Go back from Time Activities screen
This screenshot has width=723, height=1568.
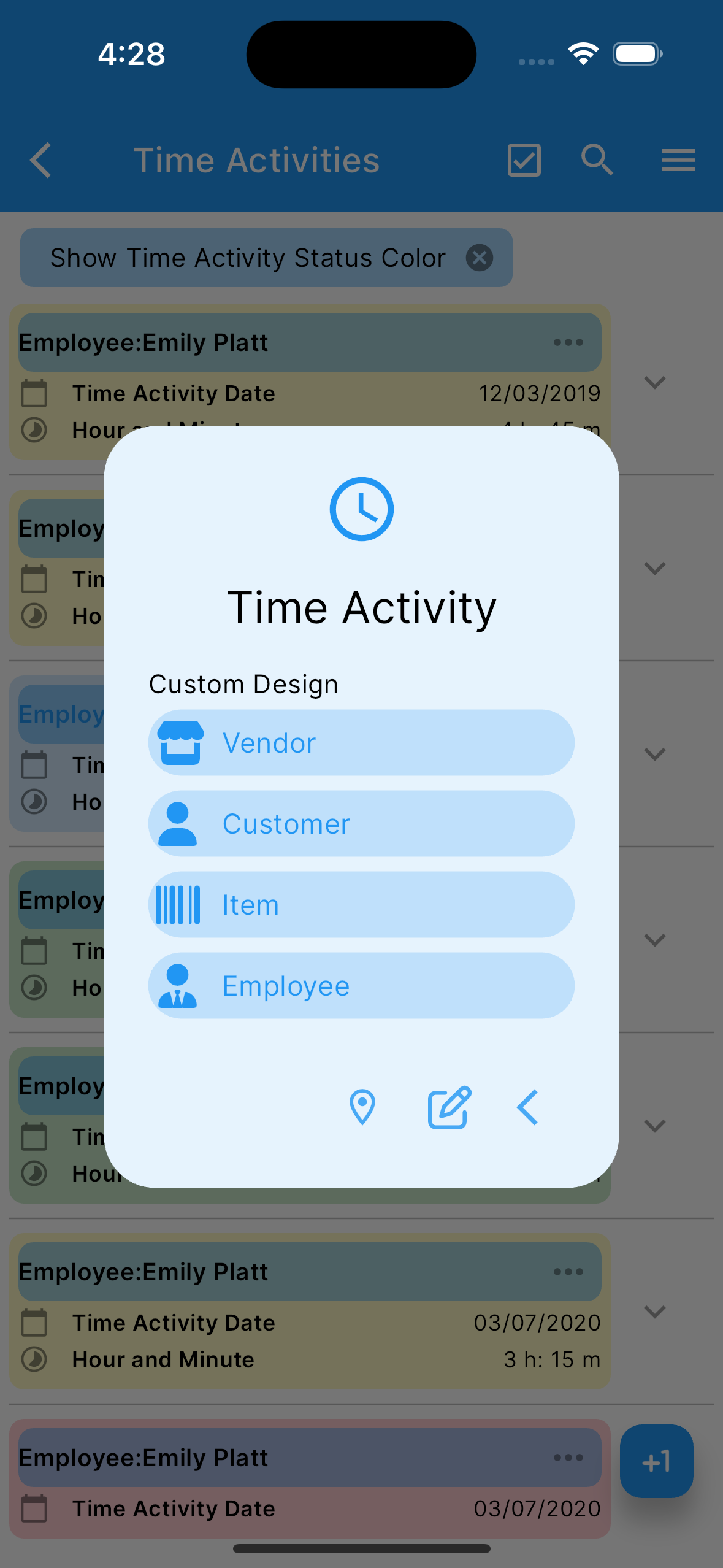tap(41, 161)
